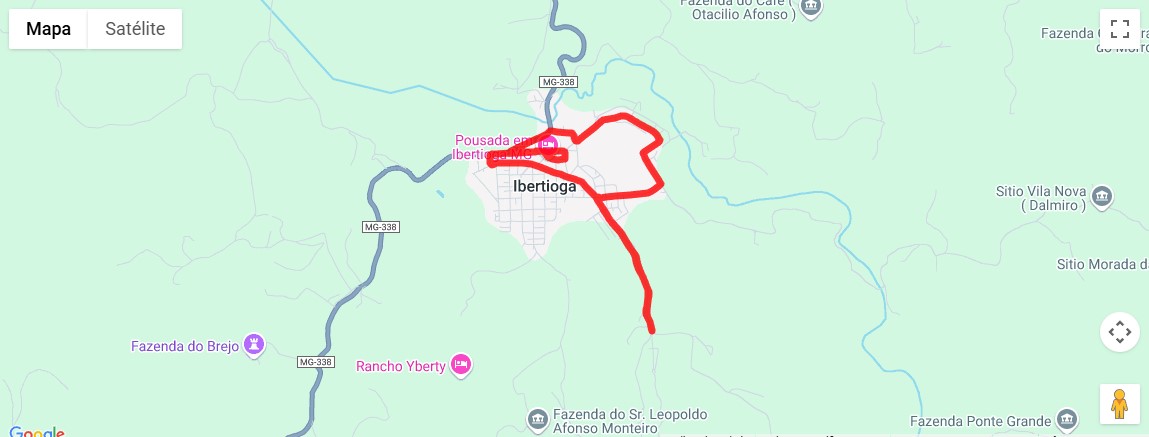Open the Fazenda Ponte Grande marker
The height and width of the screenshot is (437, 1149).
[1067, 420]
